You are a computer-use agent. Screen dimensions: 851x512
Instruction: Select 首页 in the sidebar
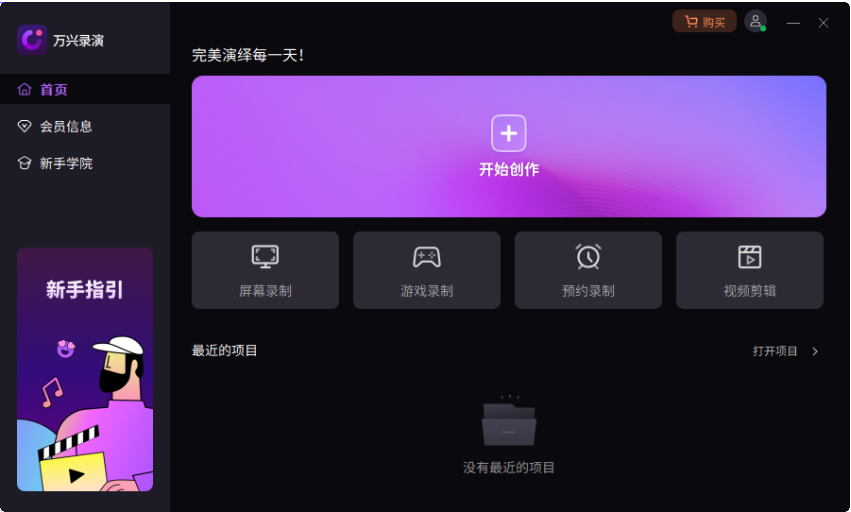tap(54, 90)
